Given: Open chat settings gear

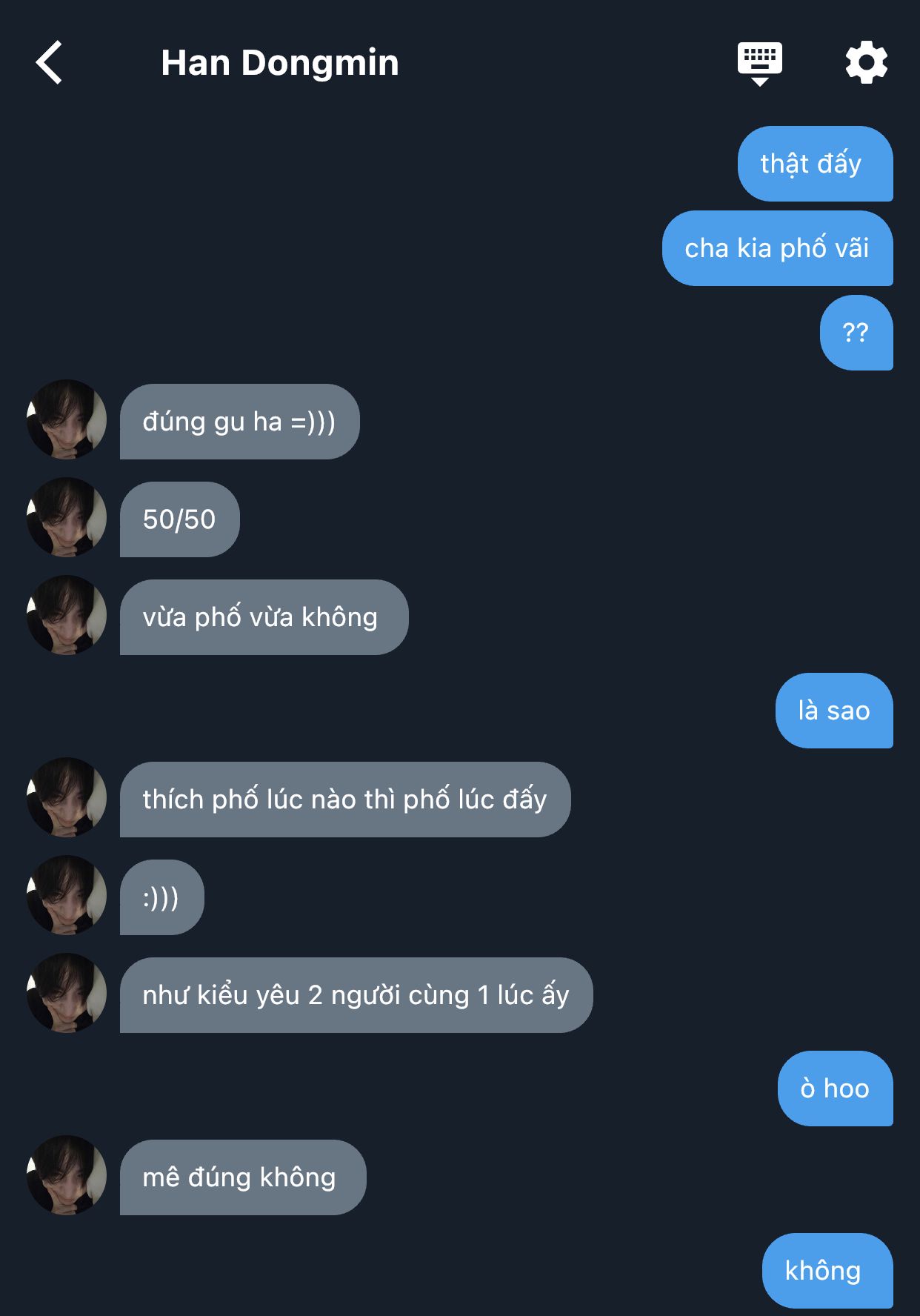Looking at the screenshot, I should 866,63.
